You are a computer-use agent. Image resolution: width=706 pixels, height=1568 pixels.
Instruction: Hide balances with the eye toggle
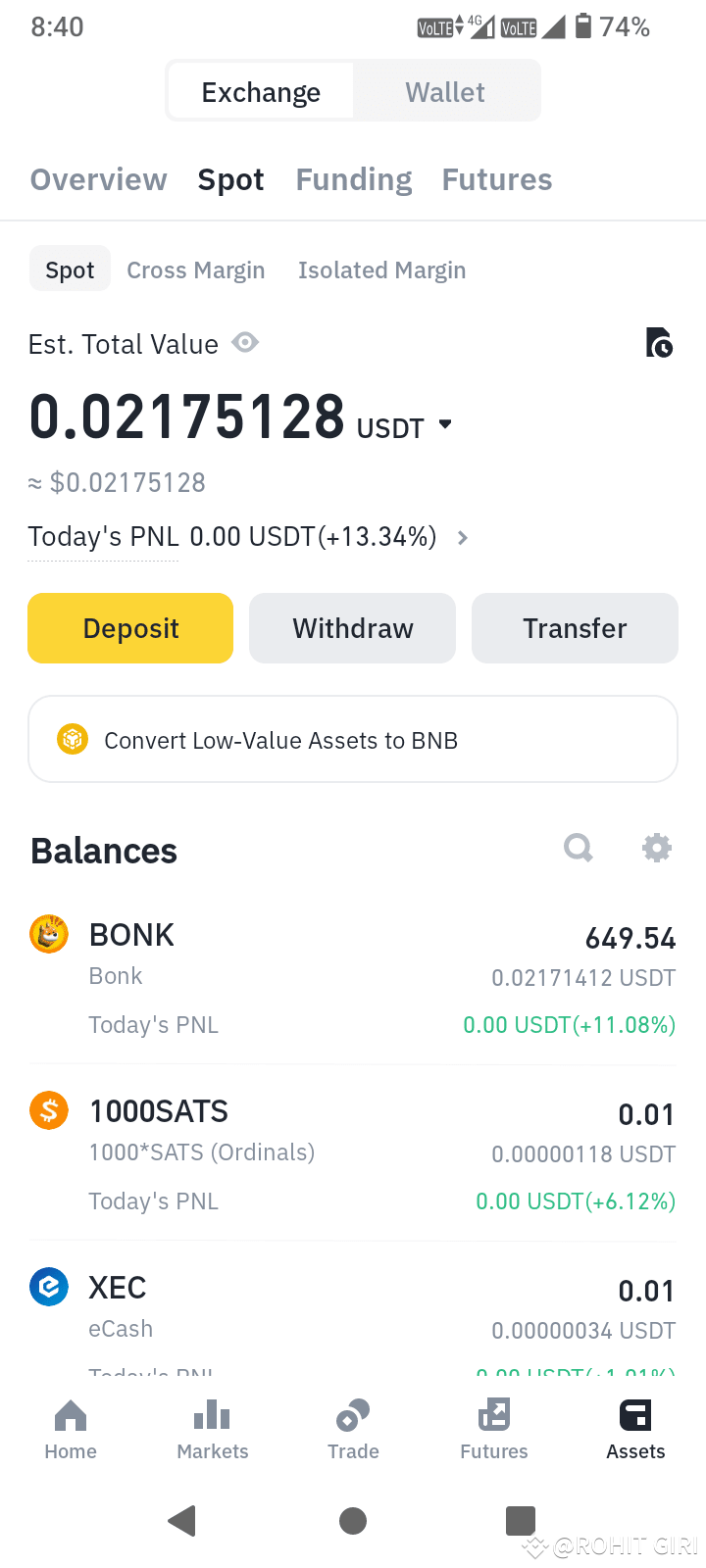[244, 342]
